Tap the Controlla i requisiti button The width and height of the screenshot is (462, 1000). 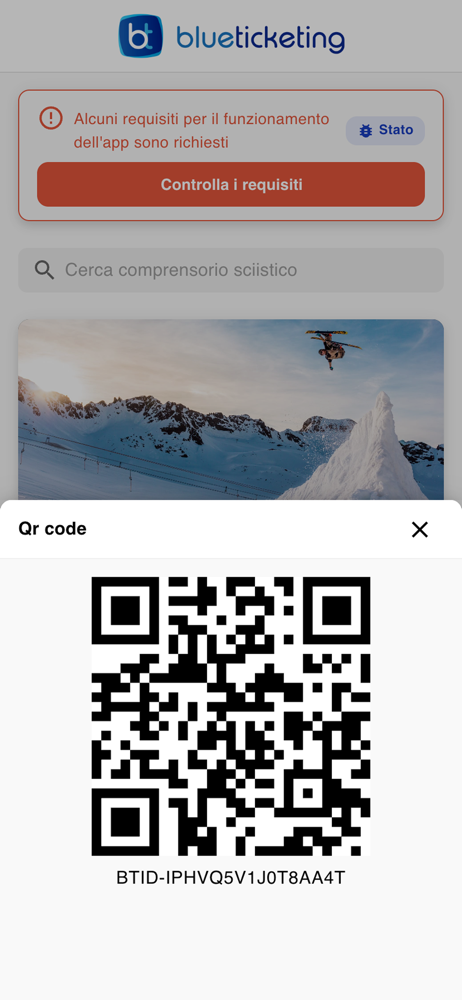tap(231, 184)
